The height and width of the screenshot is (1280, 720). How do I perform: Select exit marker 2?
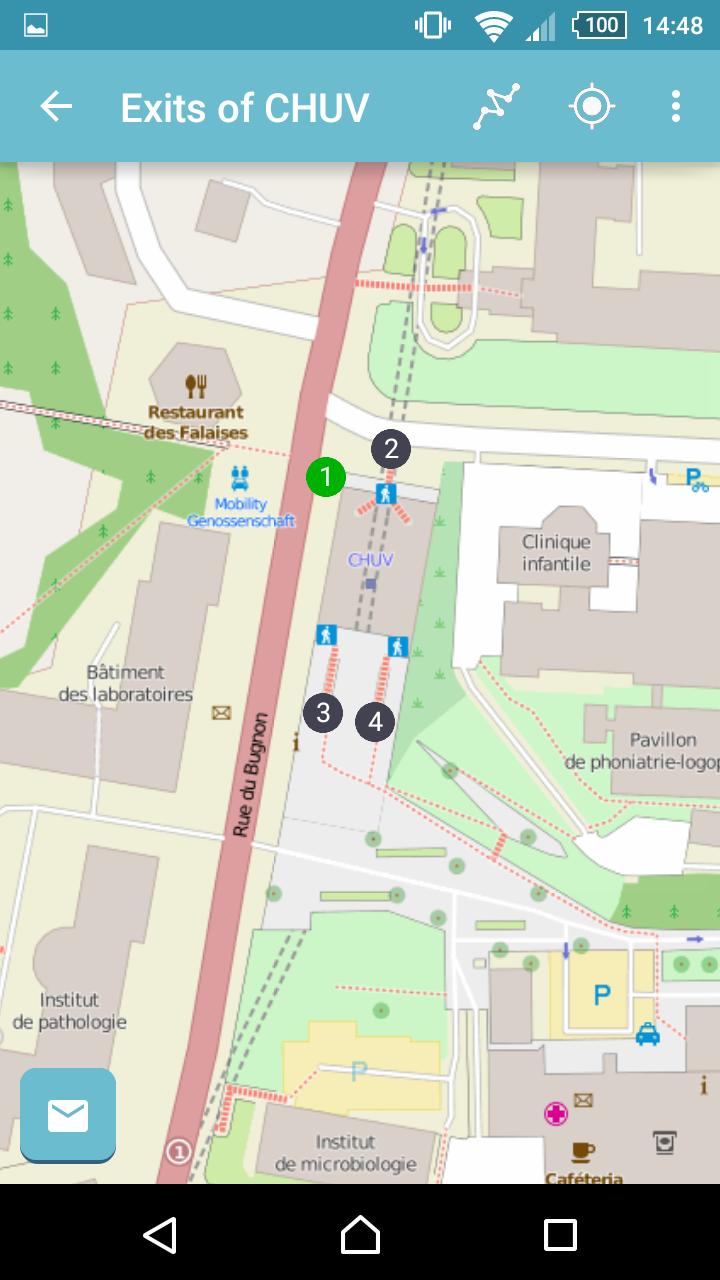click(x=391, y=449)
